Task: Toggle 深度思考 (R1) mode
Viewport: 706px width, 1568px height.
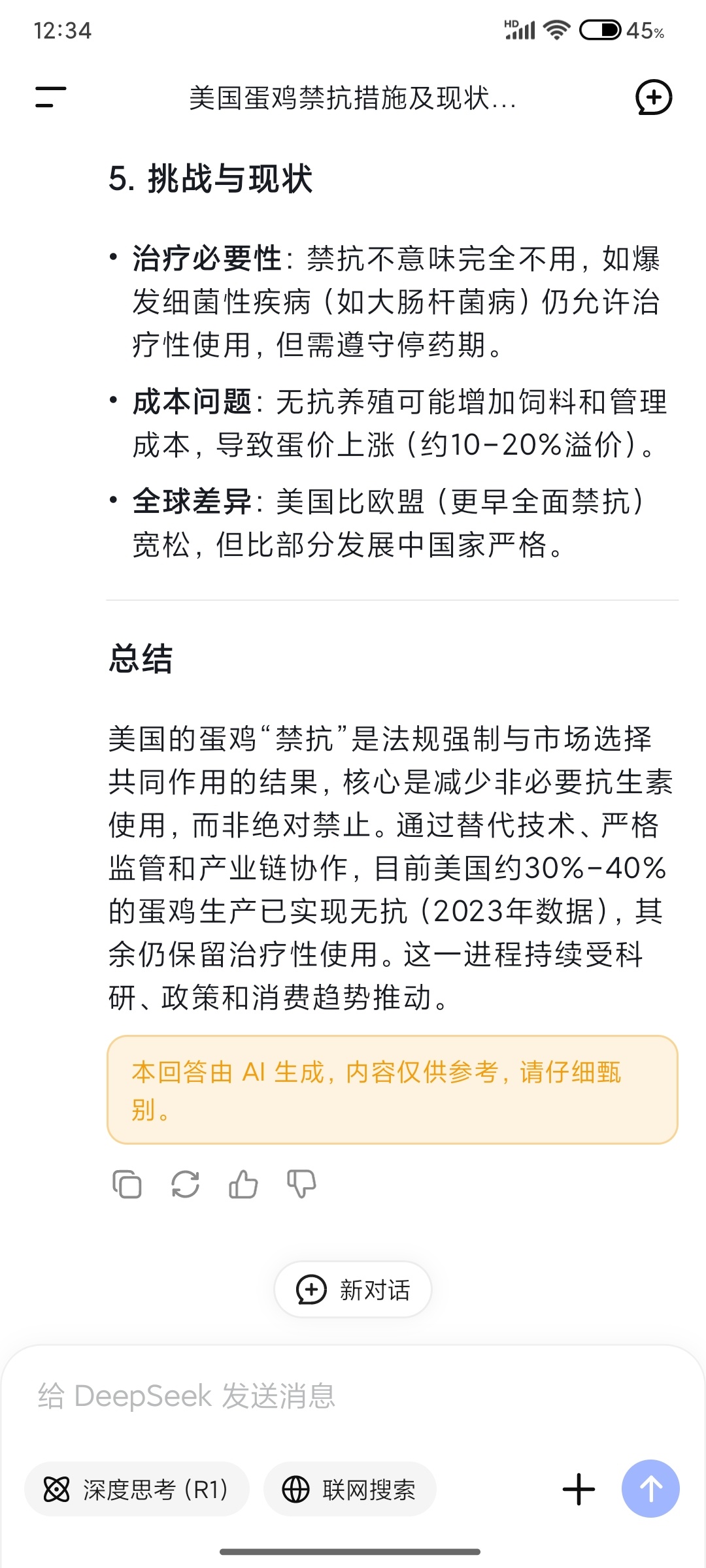Action: point(137,1490)
